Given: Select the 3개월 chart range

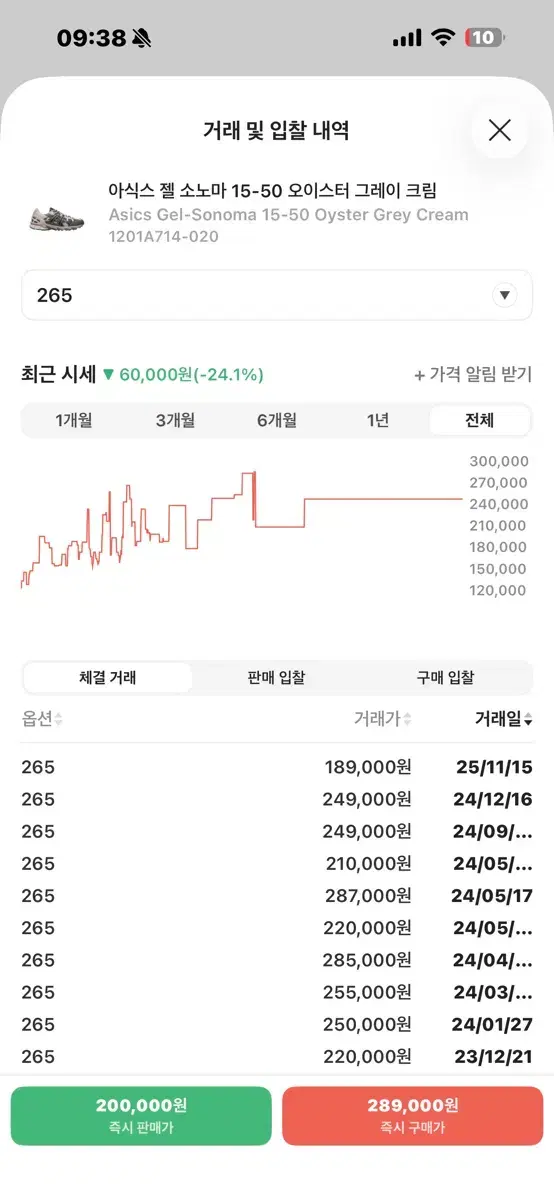Looking at the screenshot, I should tap(175, 421).
